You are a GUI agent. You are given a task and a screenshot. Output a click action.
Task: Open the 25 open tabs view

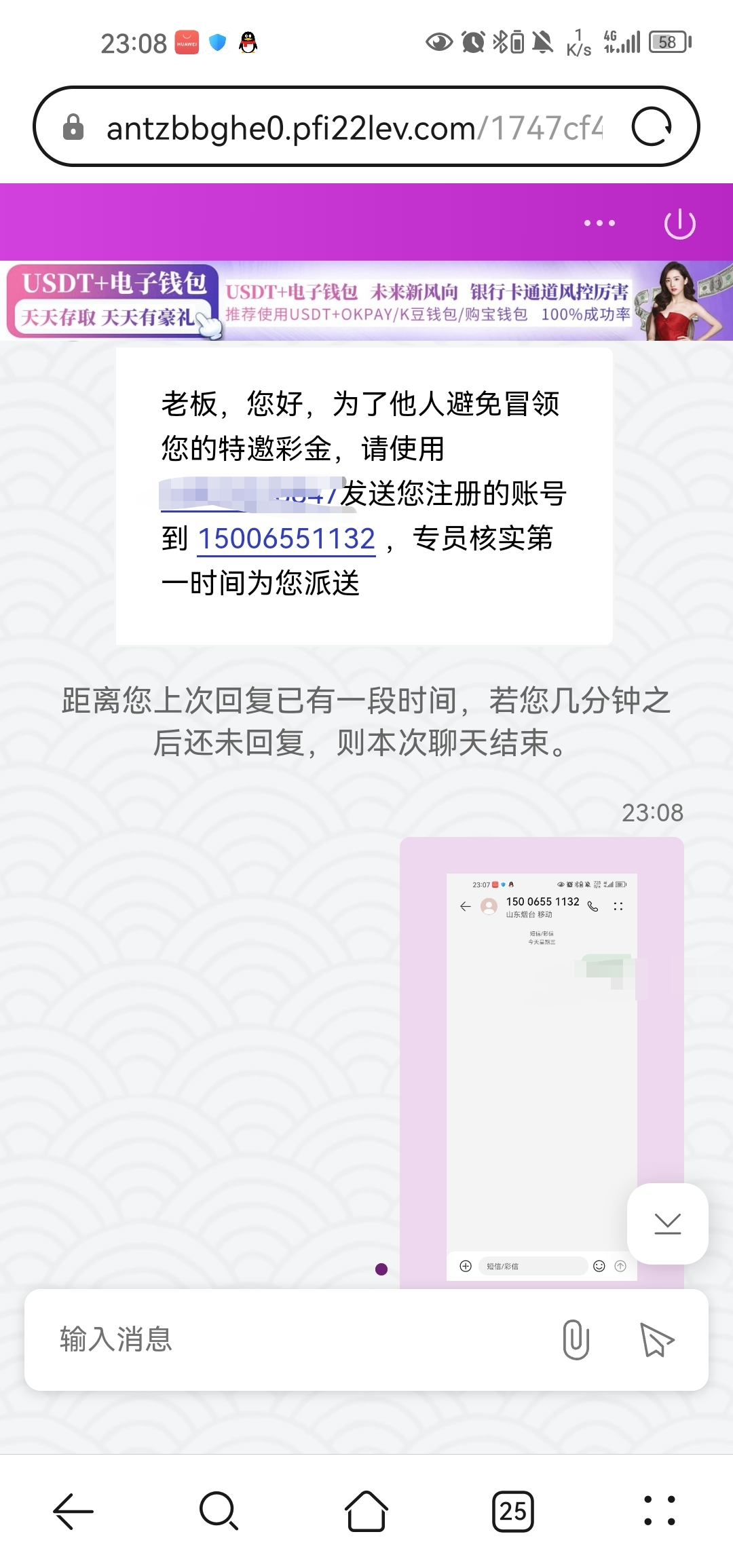coord(512,1511)
